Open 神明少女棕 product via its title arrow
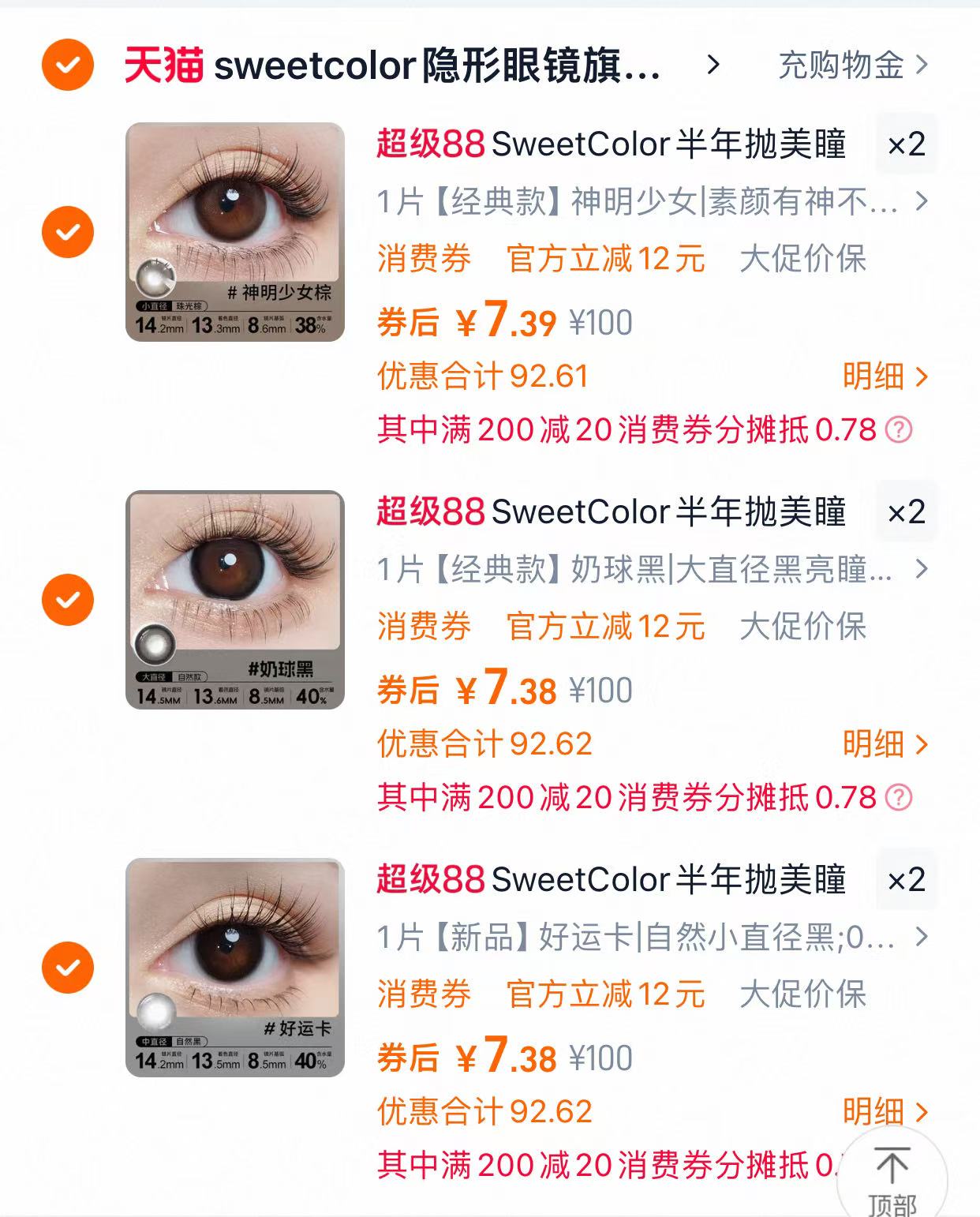The image size is (980, 1217). [x=922, y=204]
